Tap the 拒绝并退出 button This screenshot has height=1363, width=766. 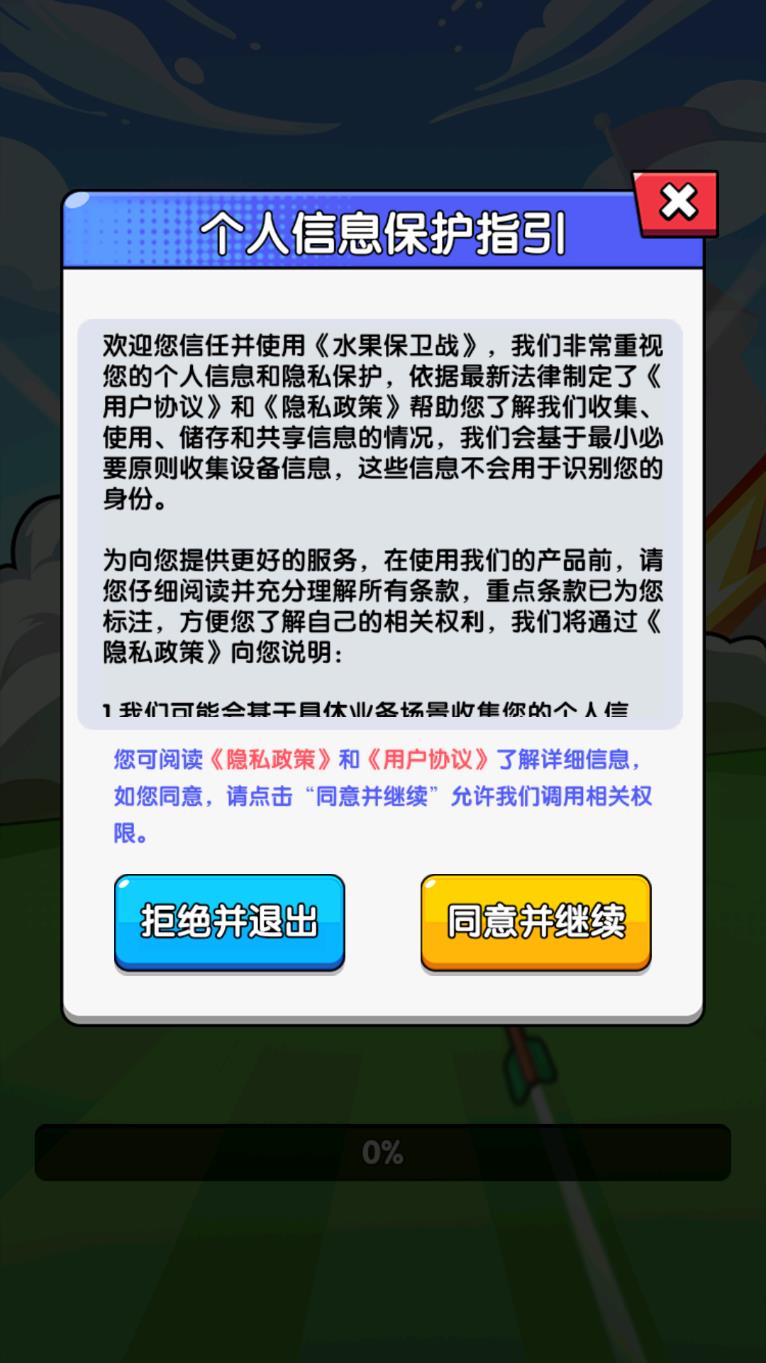pyautogui.click(x=229, y=921)
